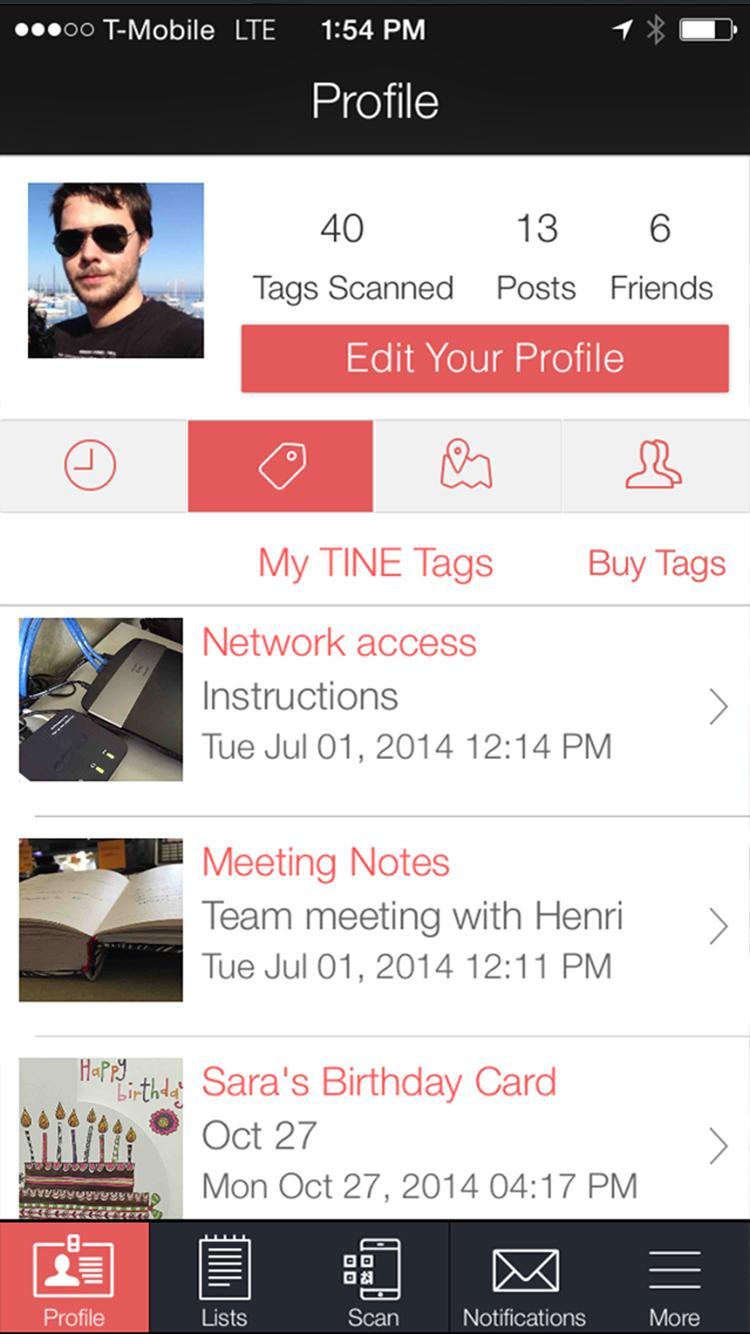The width and height of the screenshot is (750, 1334).
Task: Switch to the Buy Tags tab
Action: click(x=656, y=563)
